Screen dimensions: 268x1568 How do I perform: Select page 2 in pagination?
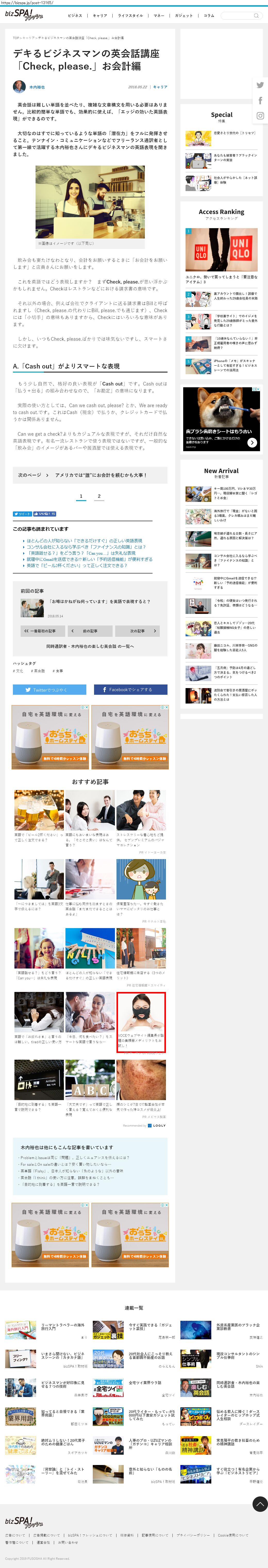[99, 496]
